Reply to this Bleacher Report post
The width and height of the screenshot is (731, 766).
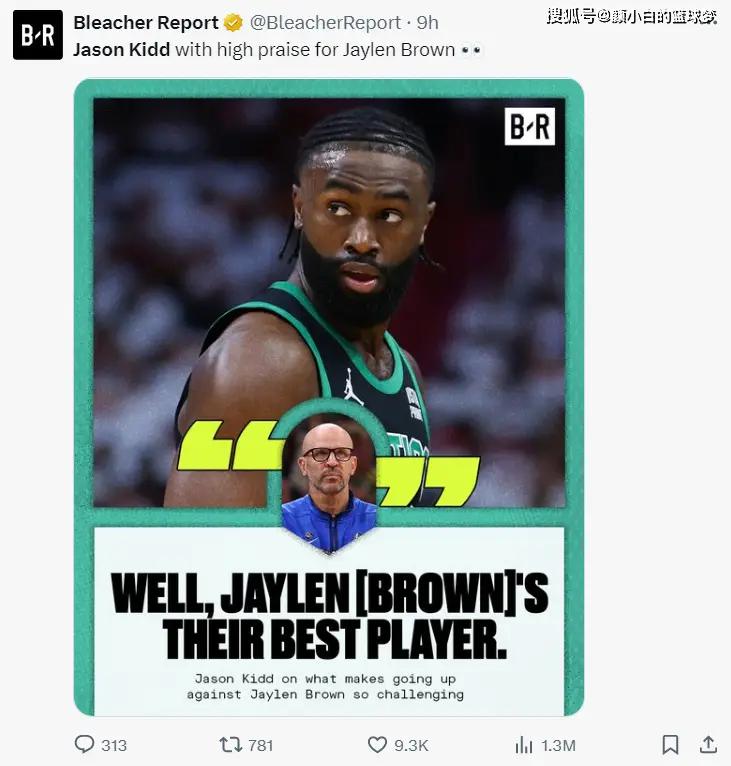(85, 745)
